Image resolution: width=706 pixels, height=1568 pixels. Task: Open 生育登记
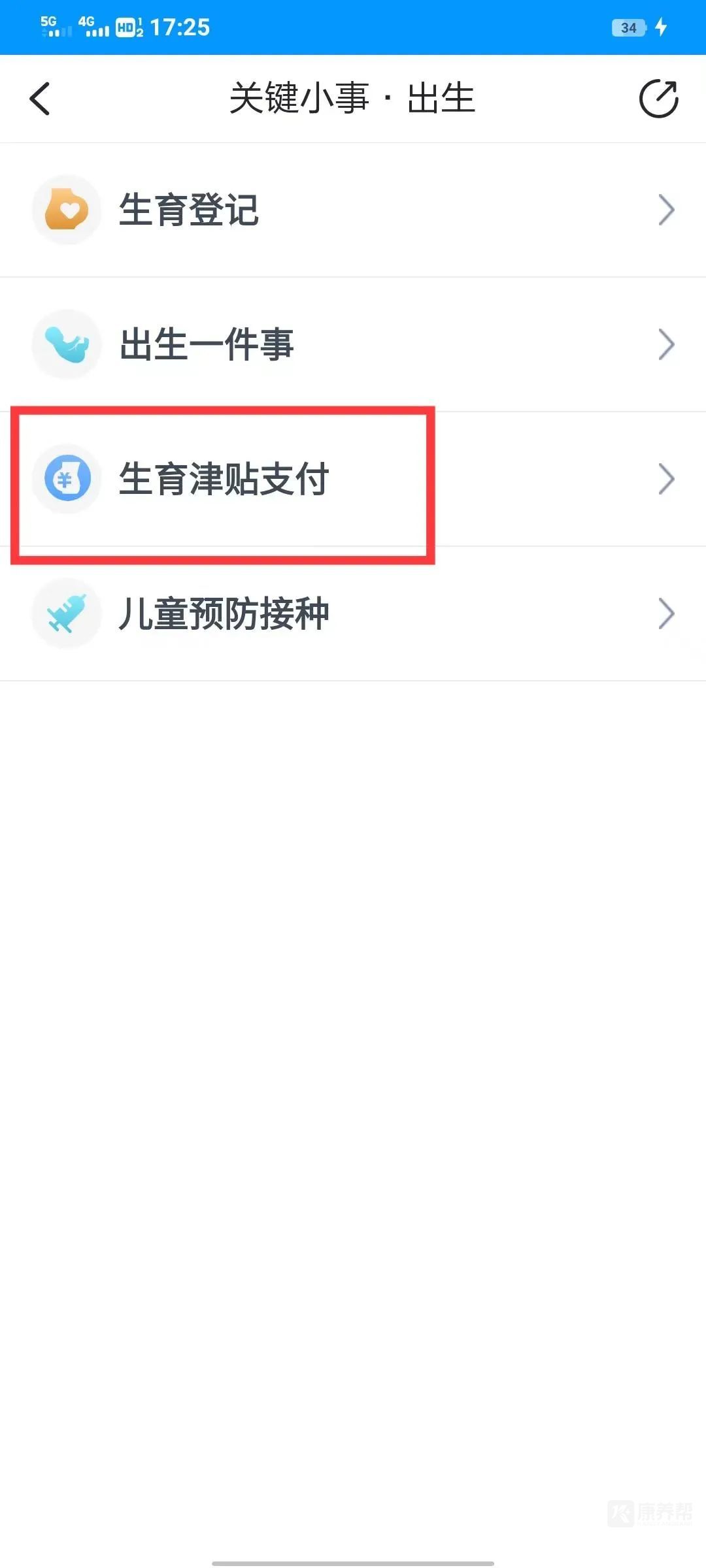[353, 210]
